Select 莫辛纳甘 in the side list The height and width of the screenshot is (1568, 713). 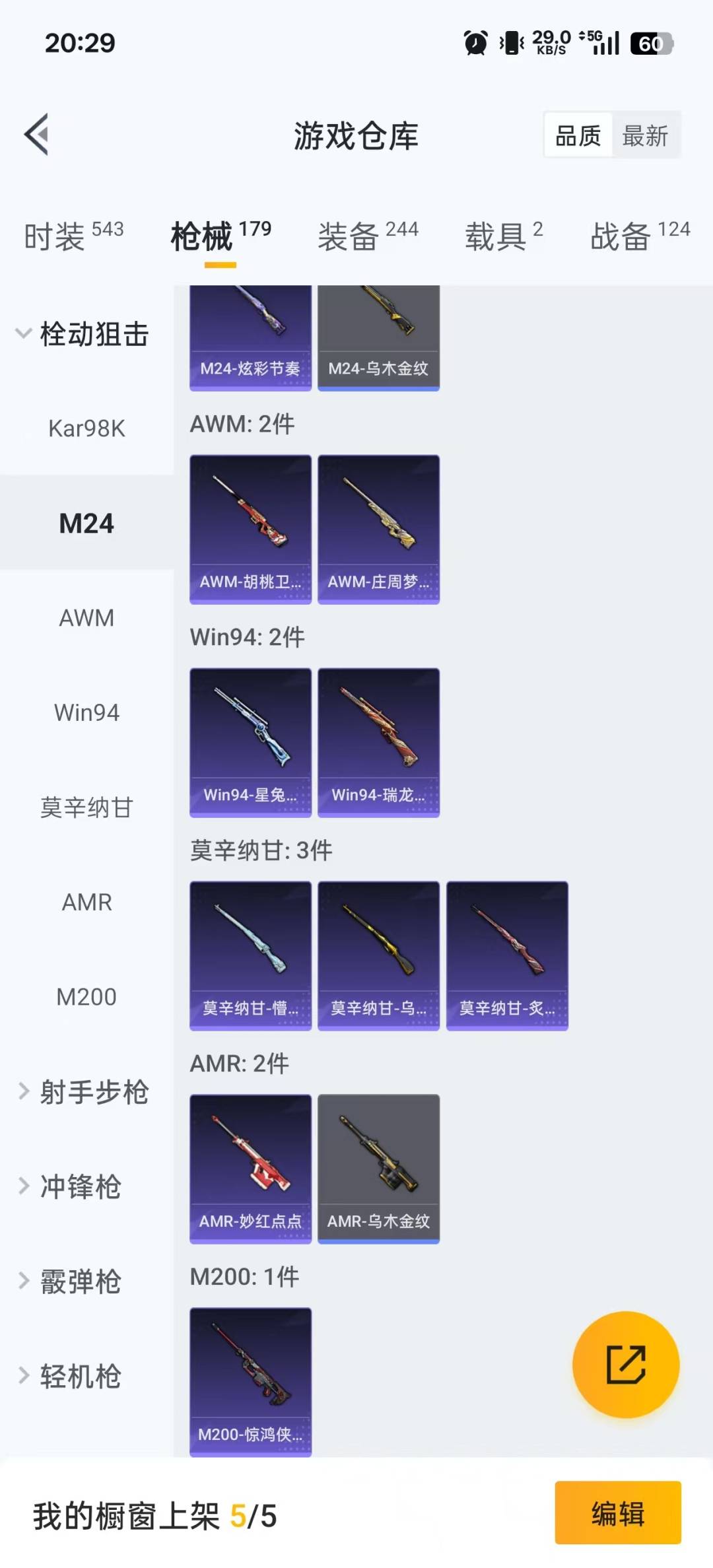pos(86,807)
